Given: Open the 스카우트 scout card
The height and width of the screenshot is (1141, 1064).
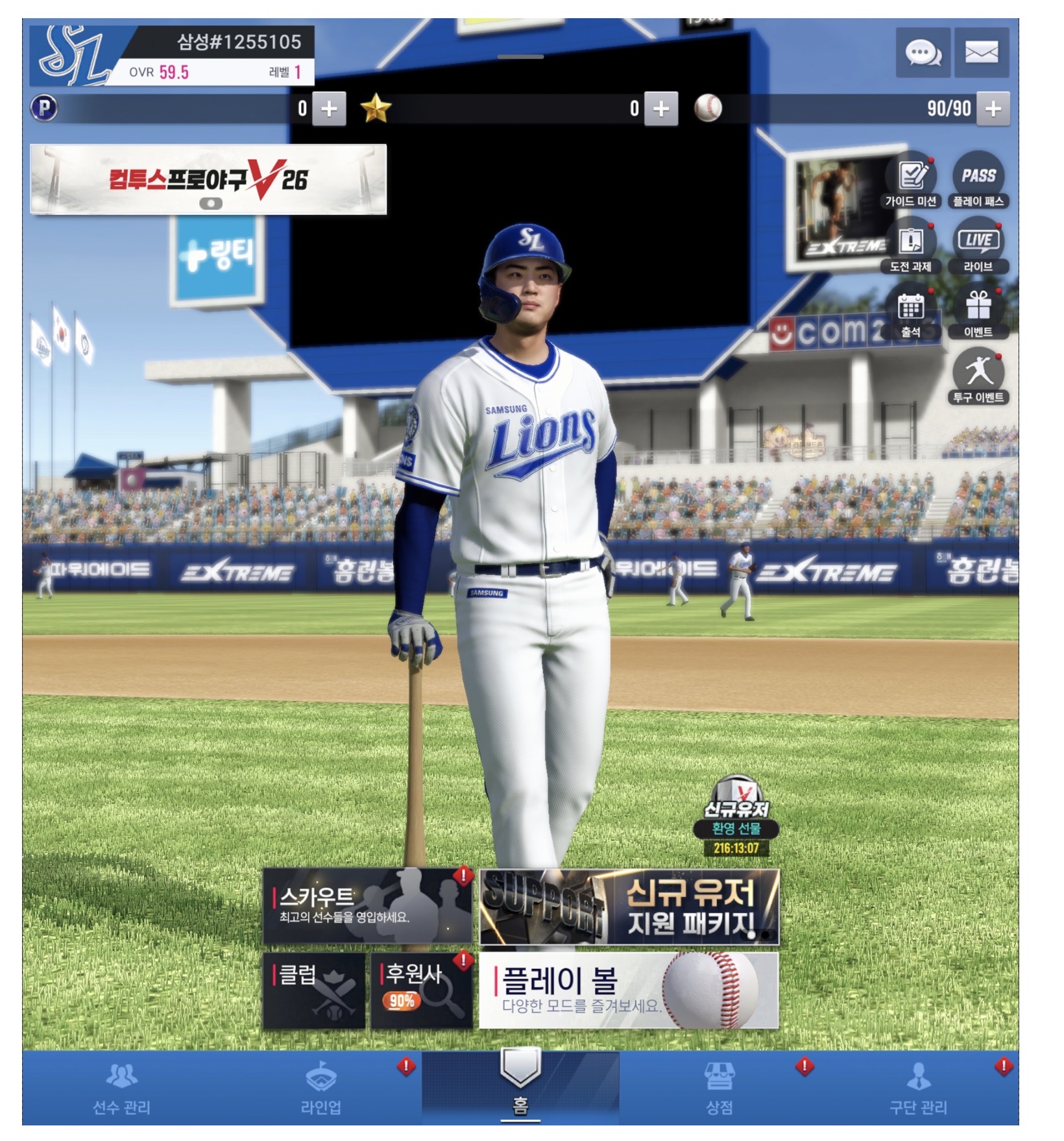Looking at the screenshot, I should (x=367, y=905).
